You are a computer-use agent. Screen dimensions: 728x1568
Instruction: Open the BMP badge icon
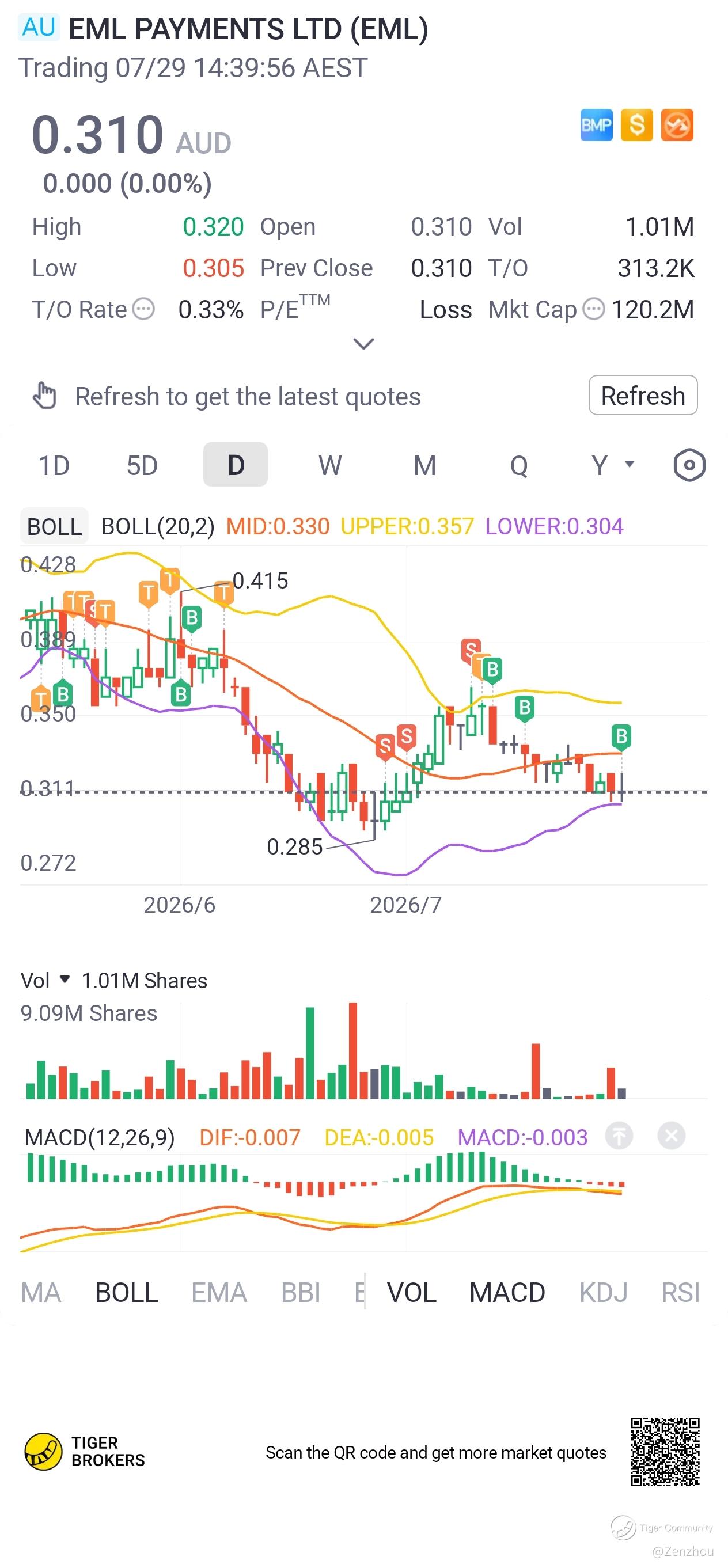pos(596,125)
